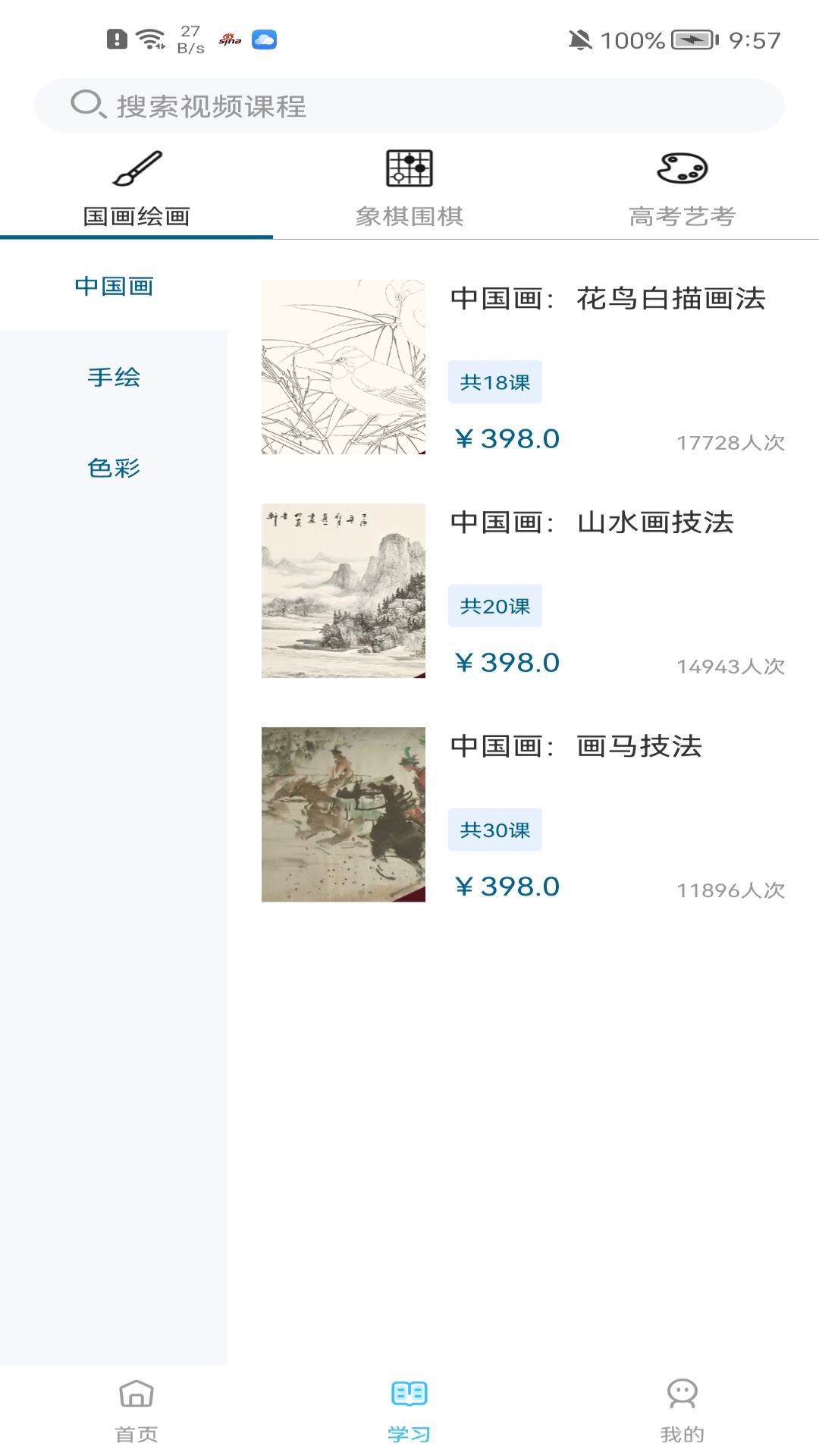
Task: Tap the 搜索视频课程 search field
Action: (x=409, y=105)
